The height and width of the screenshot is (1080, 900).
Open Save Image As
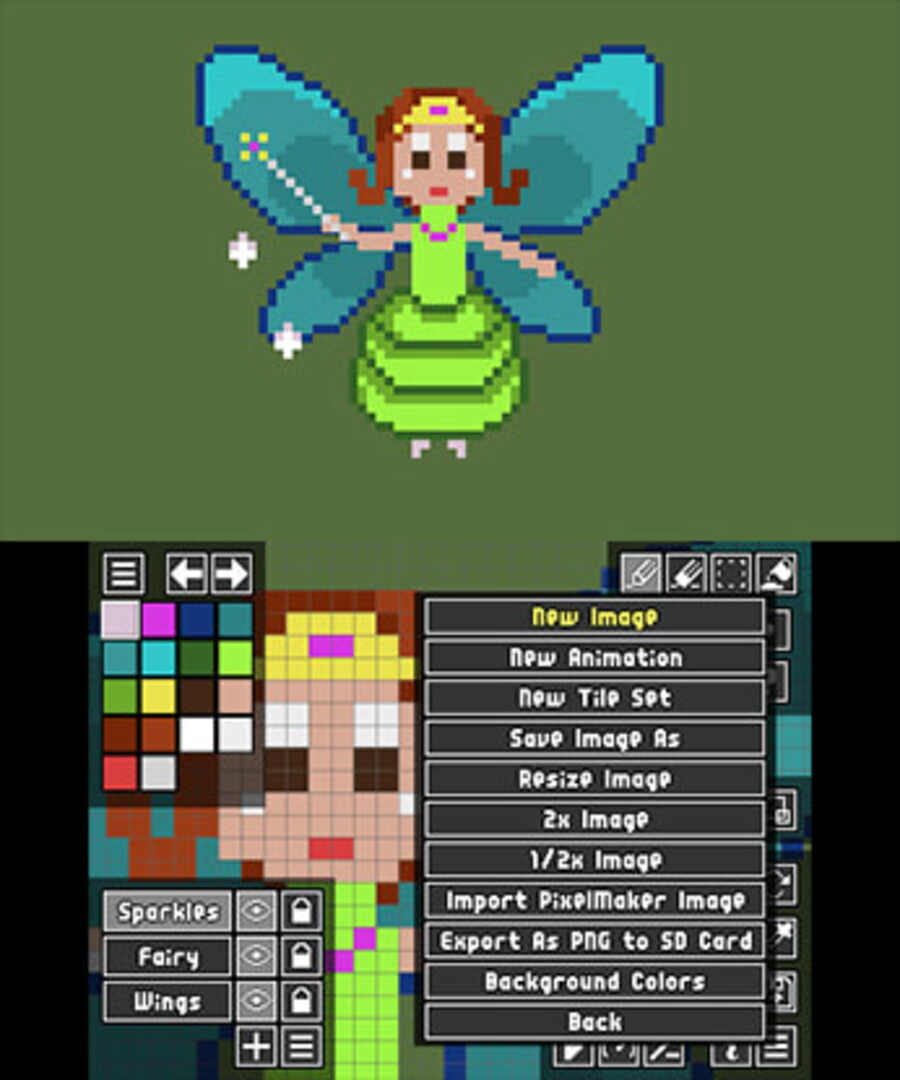tap(595, 738)
